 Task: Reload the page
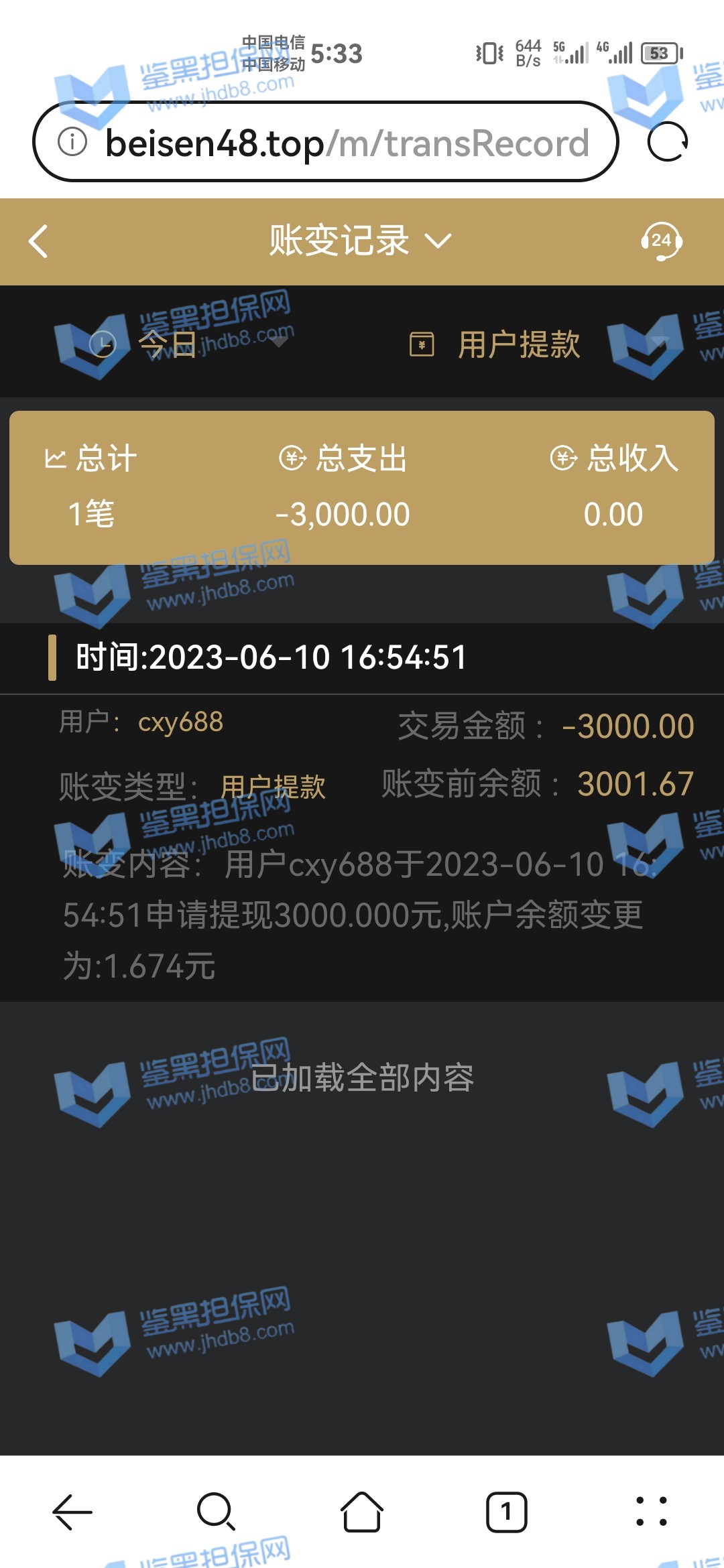[668, 142]
